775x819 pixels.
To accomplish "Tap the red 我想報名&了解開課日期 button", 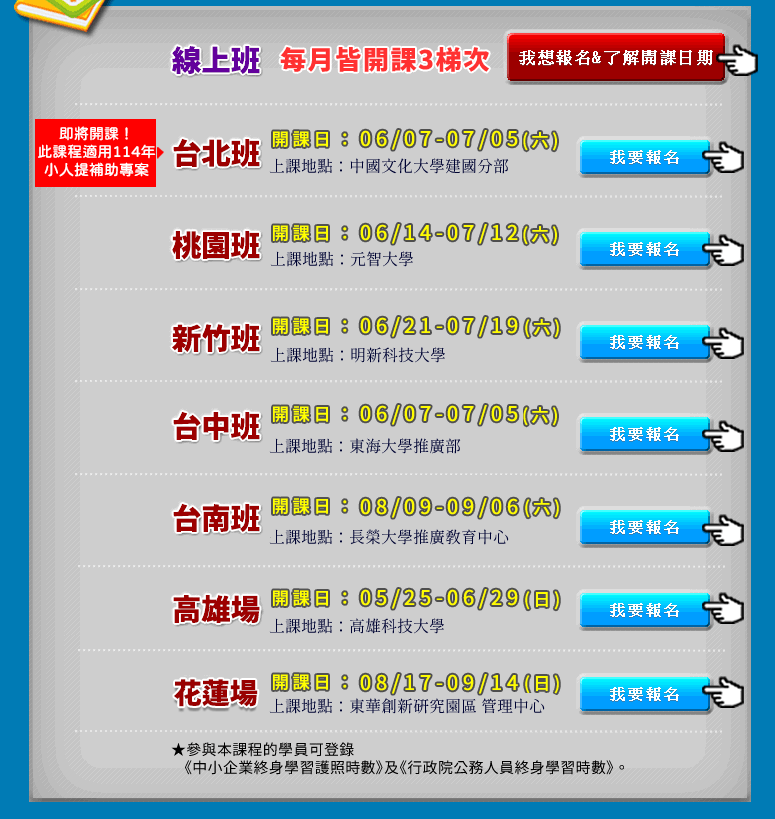I will coord(616,58).
